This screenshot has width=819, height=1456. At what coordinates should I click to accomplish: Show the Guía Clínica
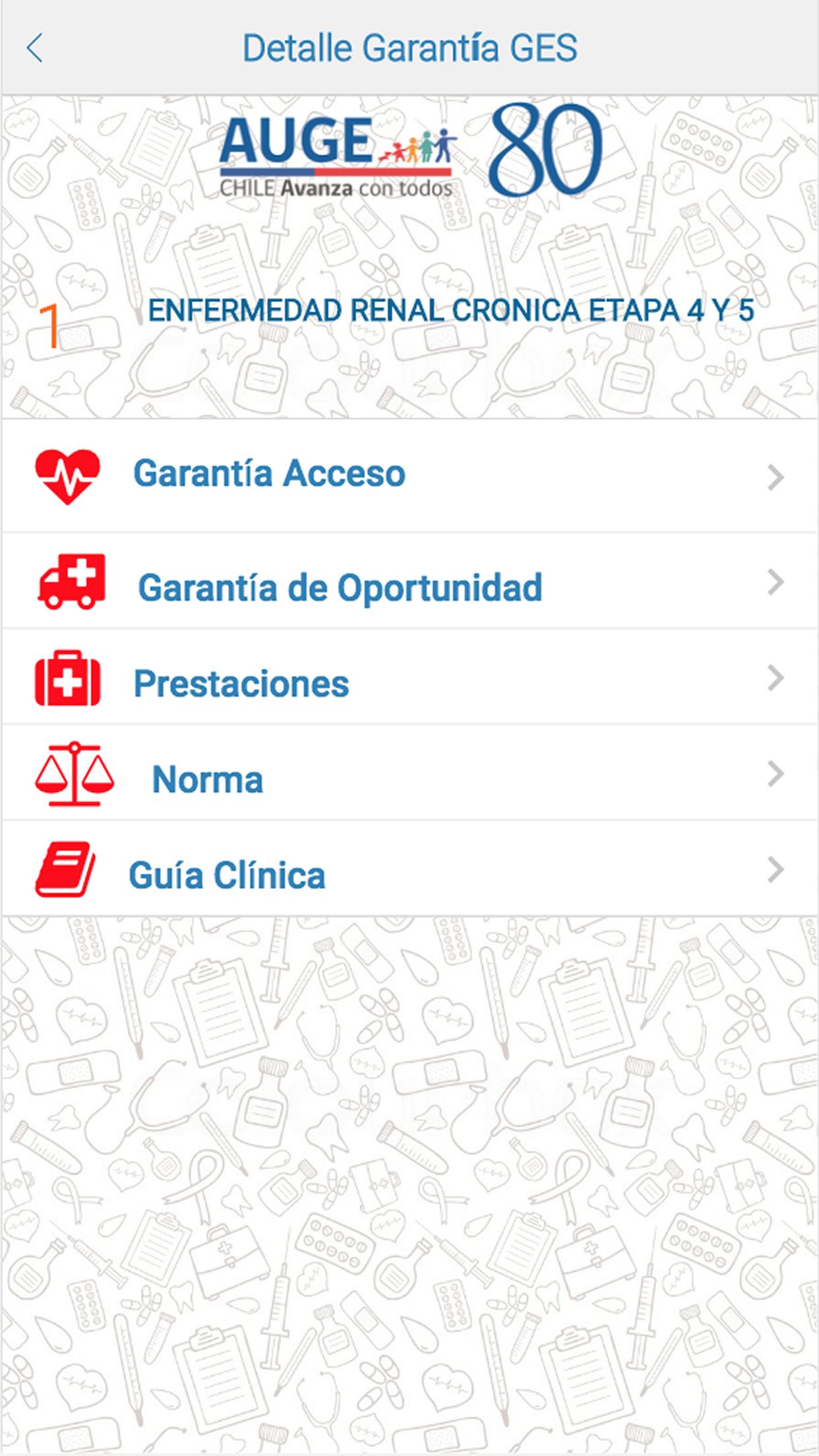coord(409,873)
